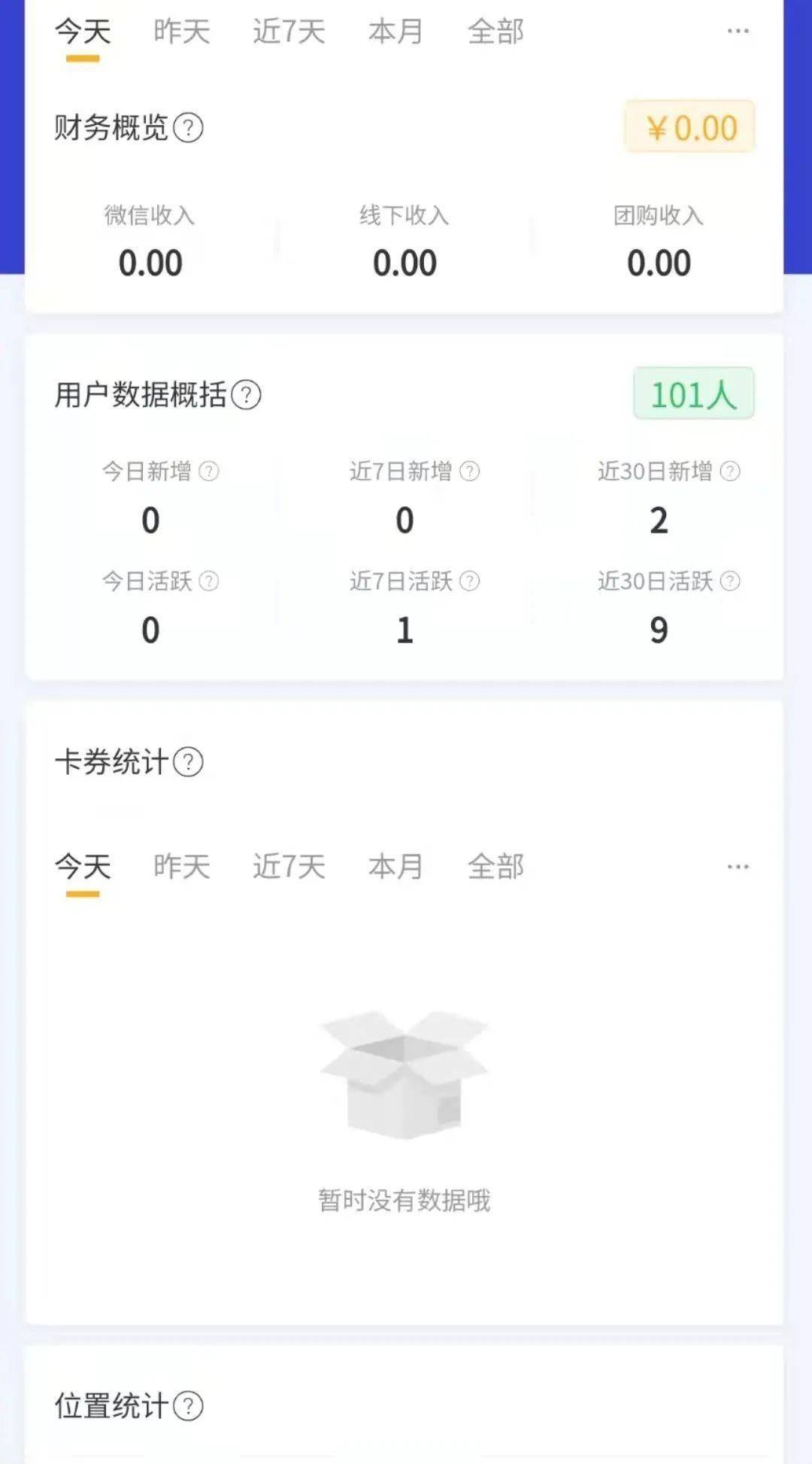
Task: Switch 卡券统计 to 昨天 tab
Action: pos(181,867)
